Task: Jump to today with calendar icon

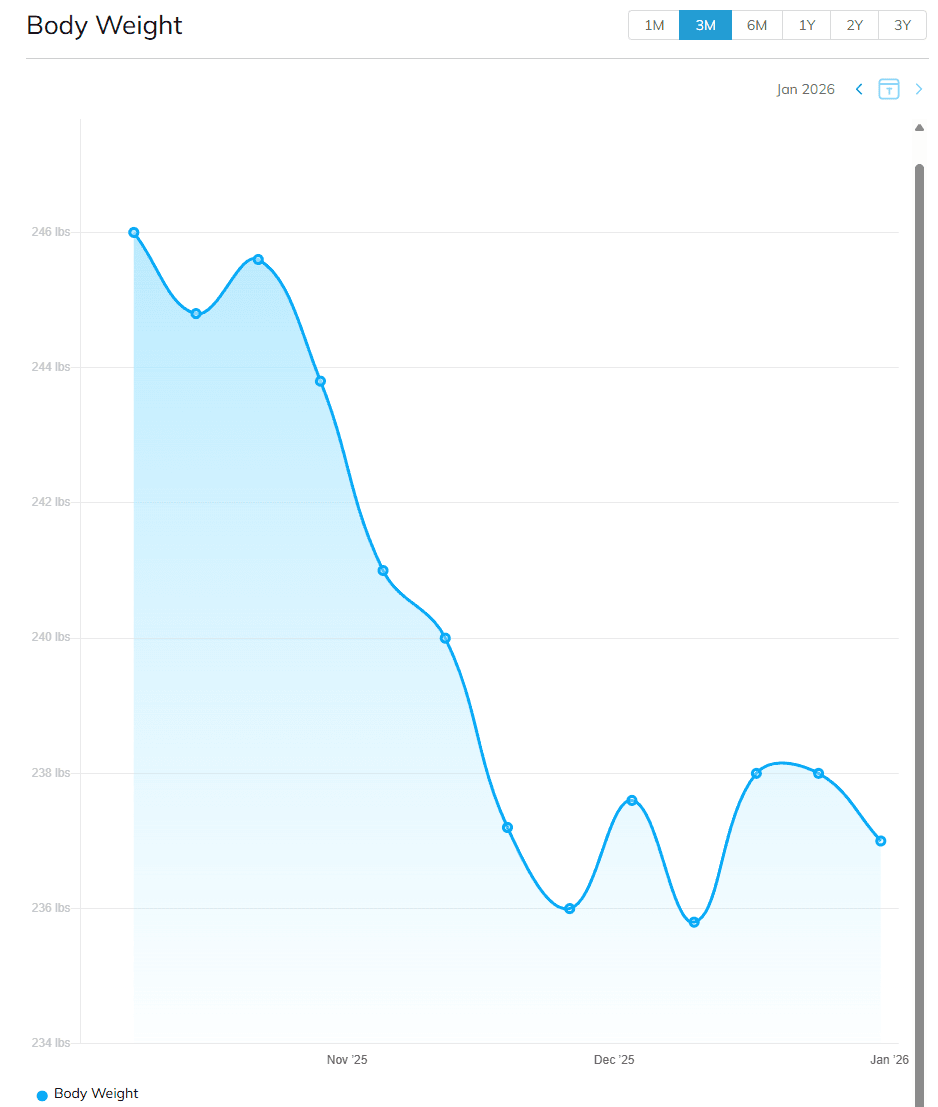Action: click(x=889, y=89)
